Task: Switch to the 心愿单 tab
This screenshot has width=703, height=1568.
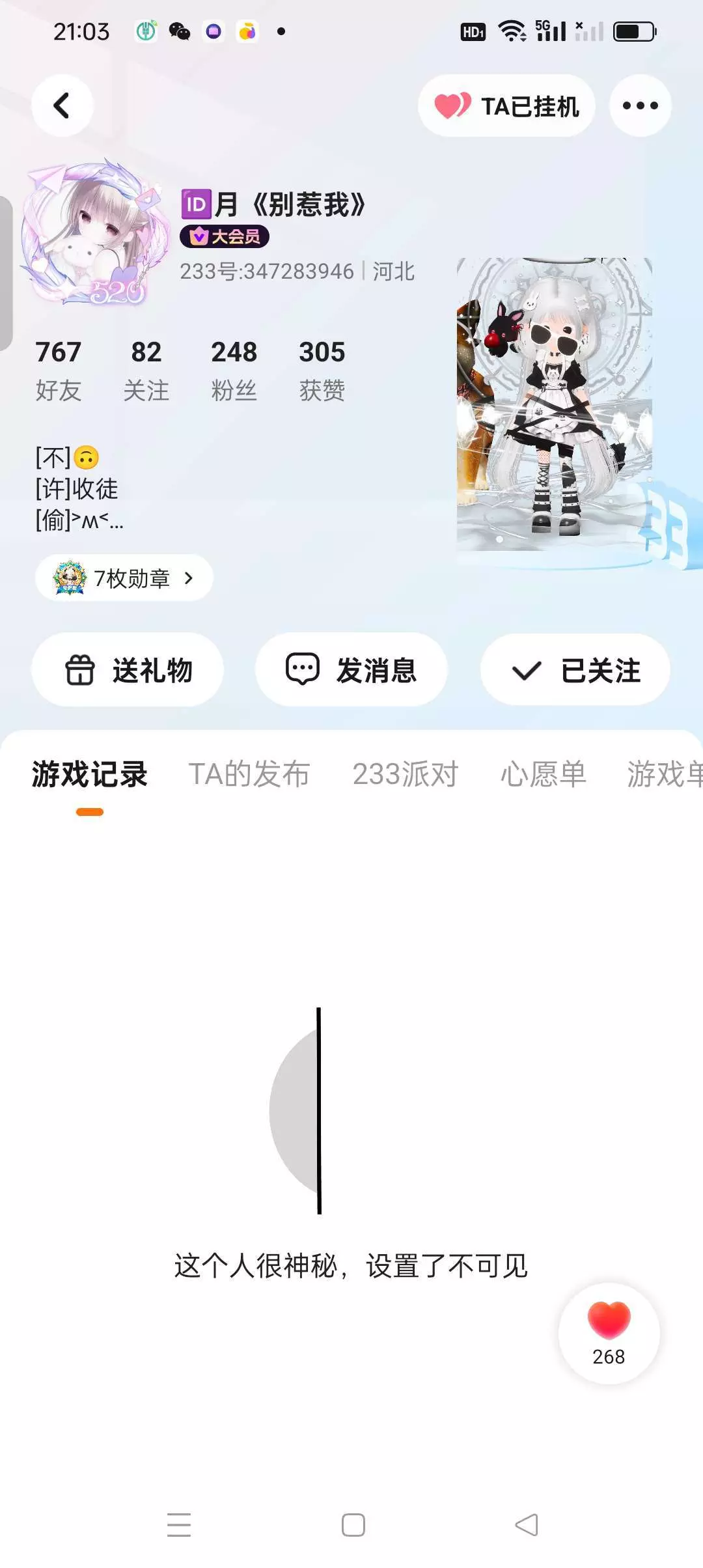Action: coord(544,774)
